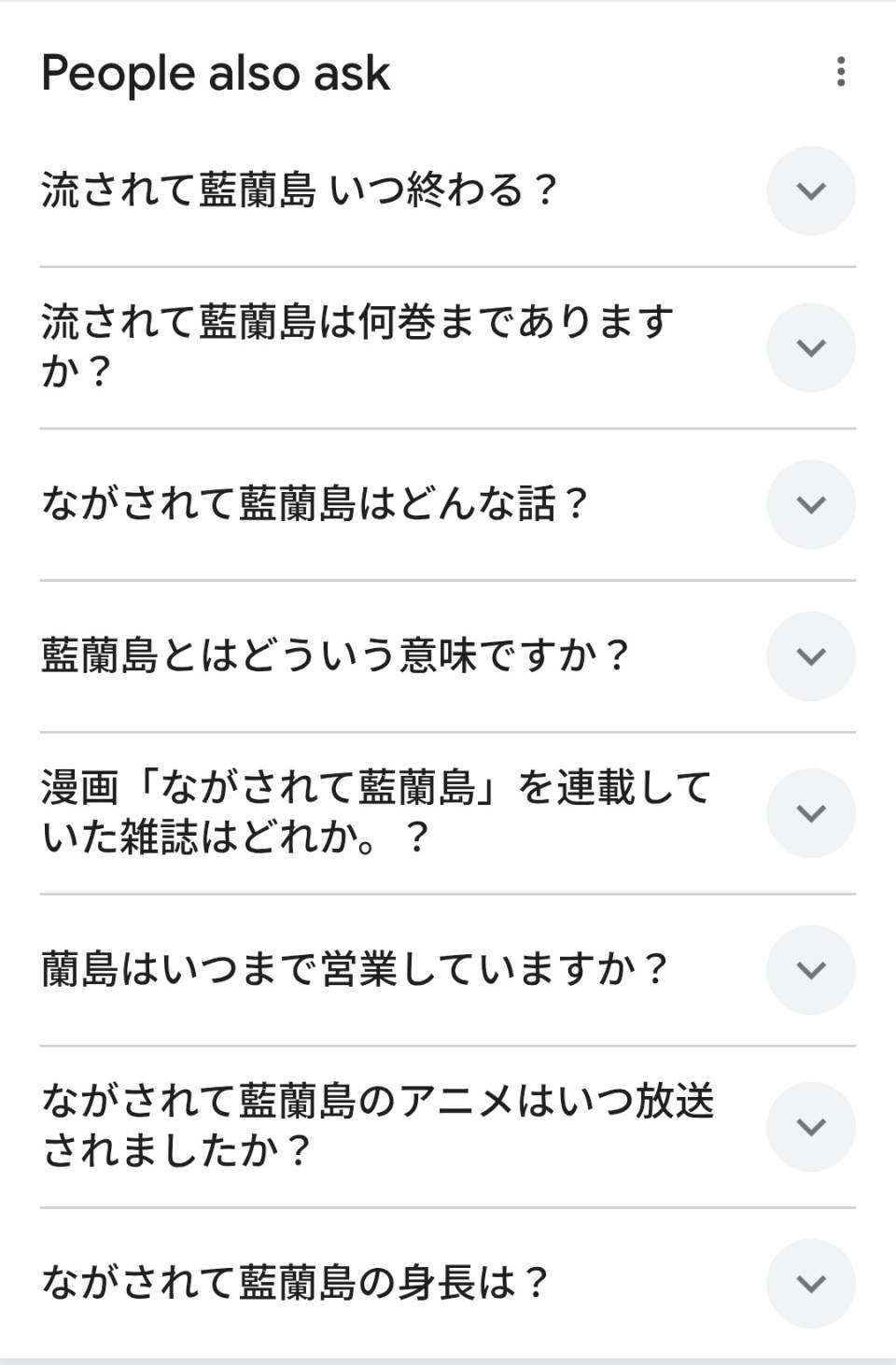
Task: Expand 蘭島はいつまで営業していますか？
Action: coord(810,970)
